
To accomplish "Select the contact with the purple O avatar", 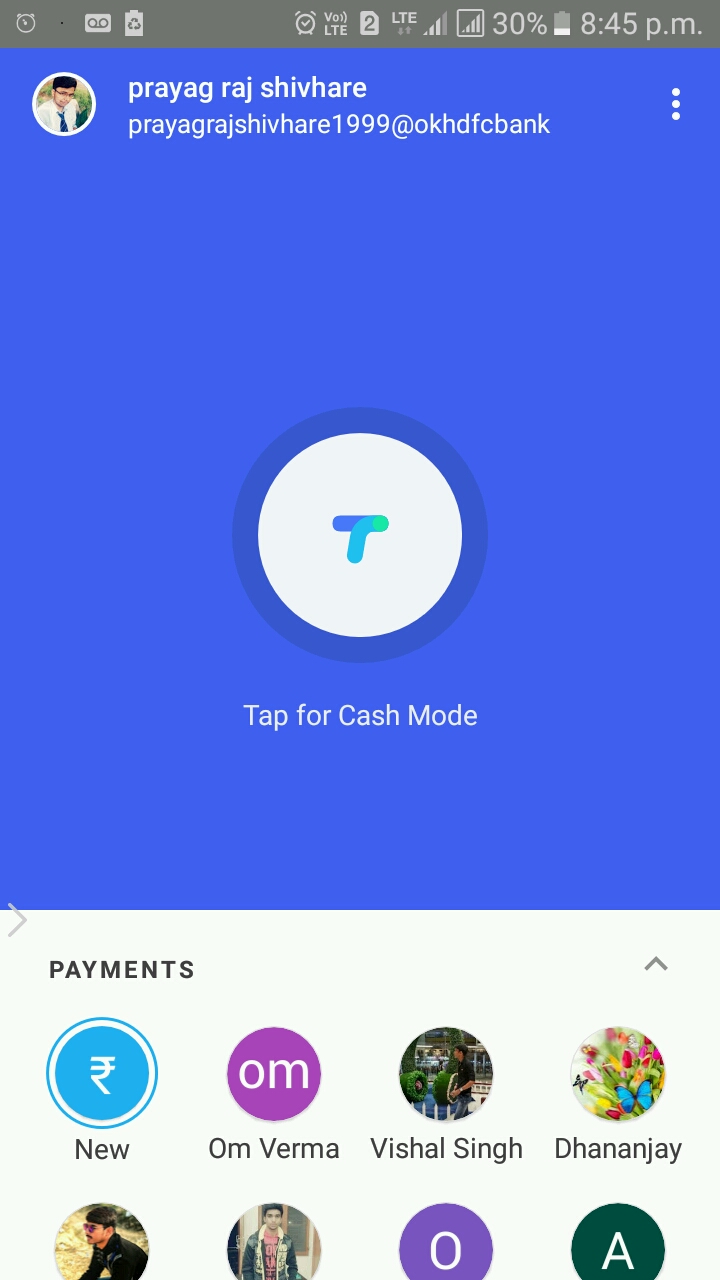I will 446,1245.
